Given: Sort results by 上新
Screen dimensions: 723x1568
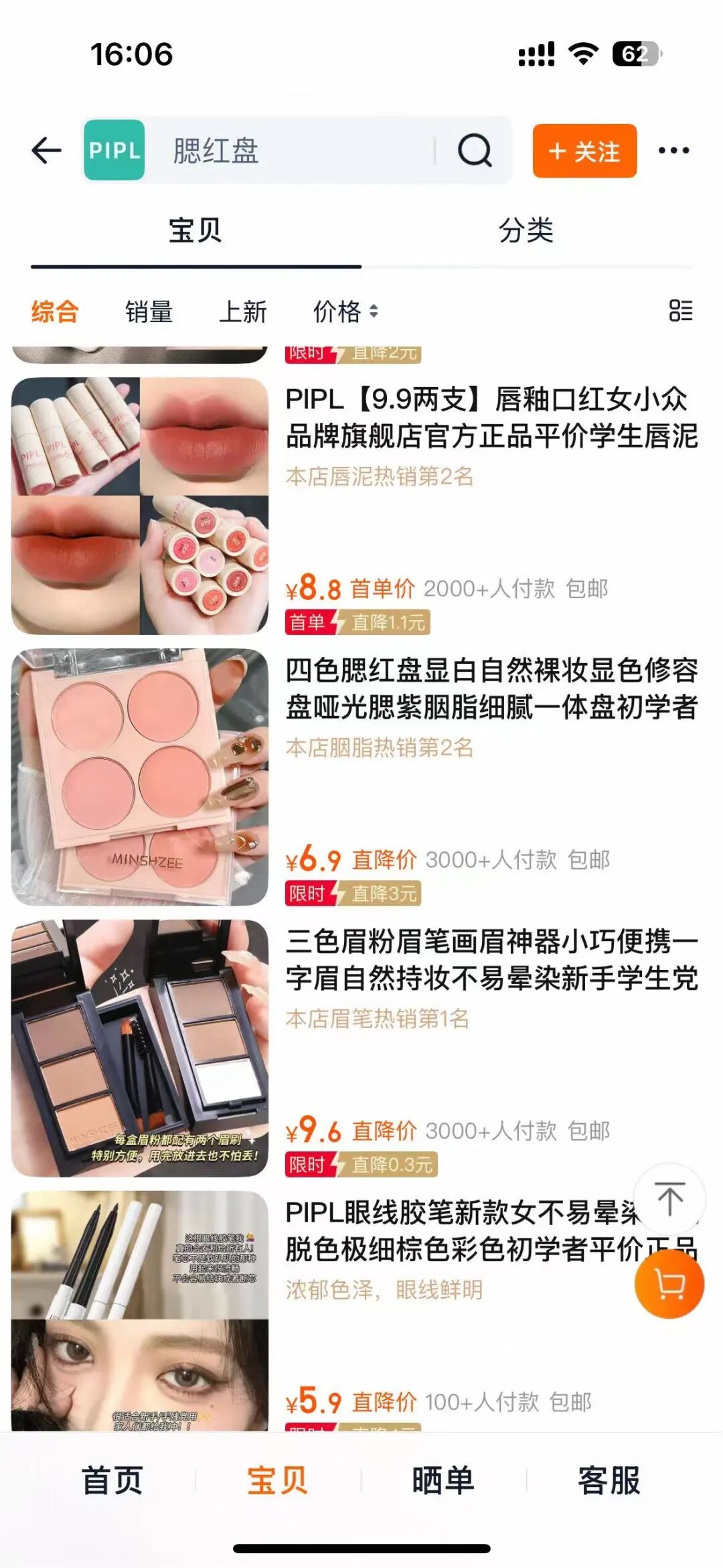Looking at the screenshot, I should tap(243, 311).
